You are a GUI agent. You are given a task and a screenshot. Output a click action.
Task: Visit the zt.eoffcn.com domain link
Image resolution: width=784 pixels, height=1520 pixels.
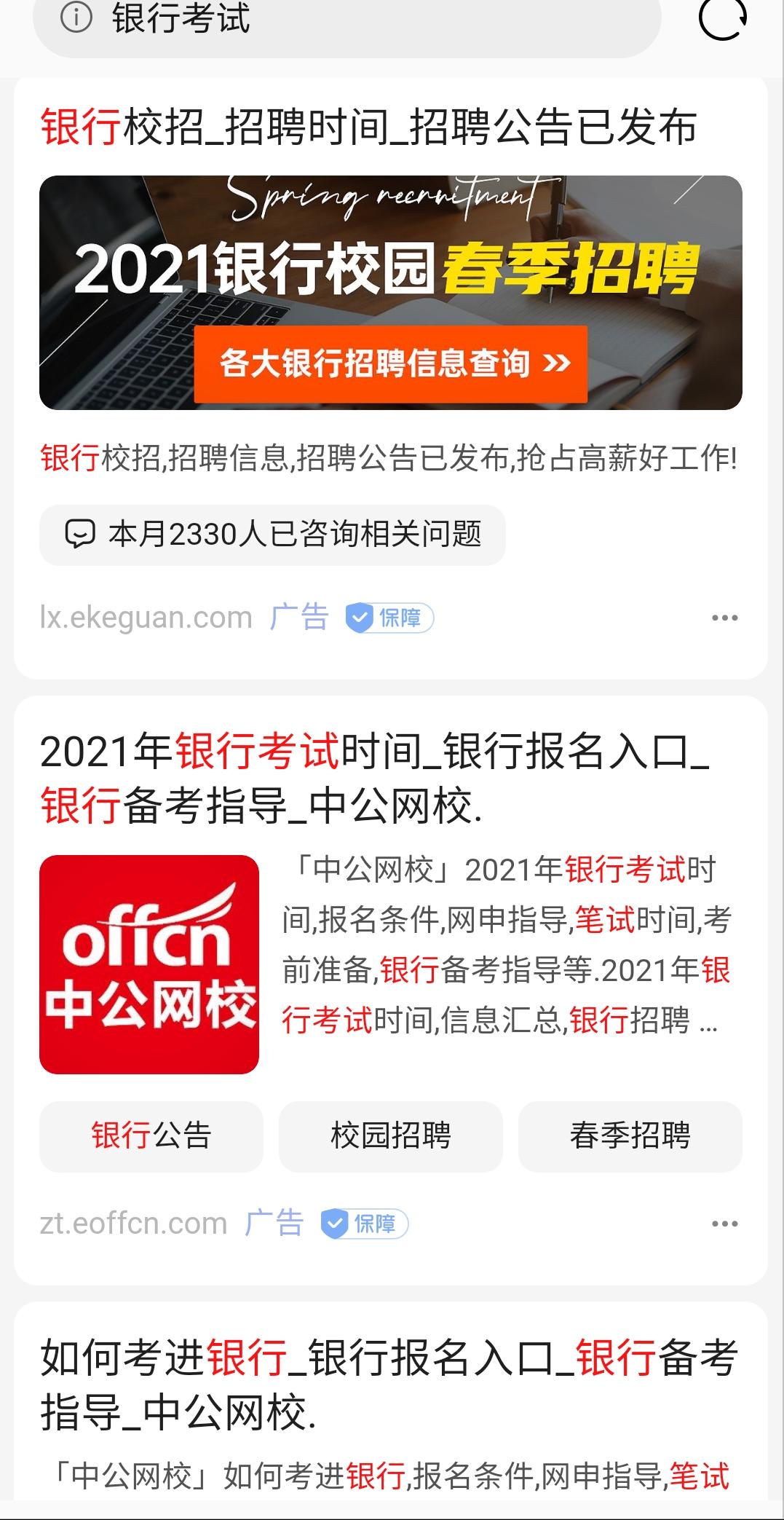pos(131,1221)
